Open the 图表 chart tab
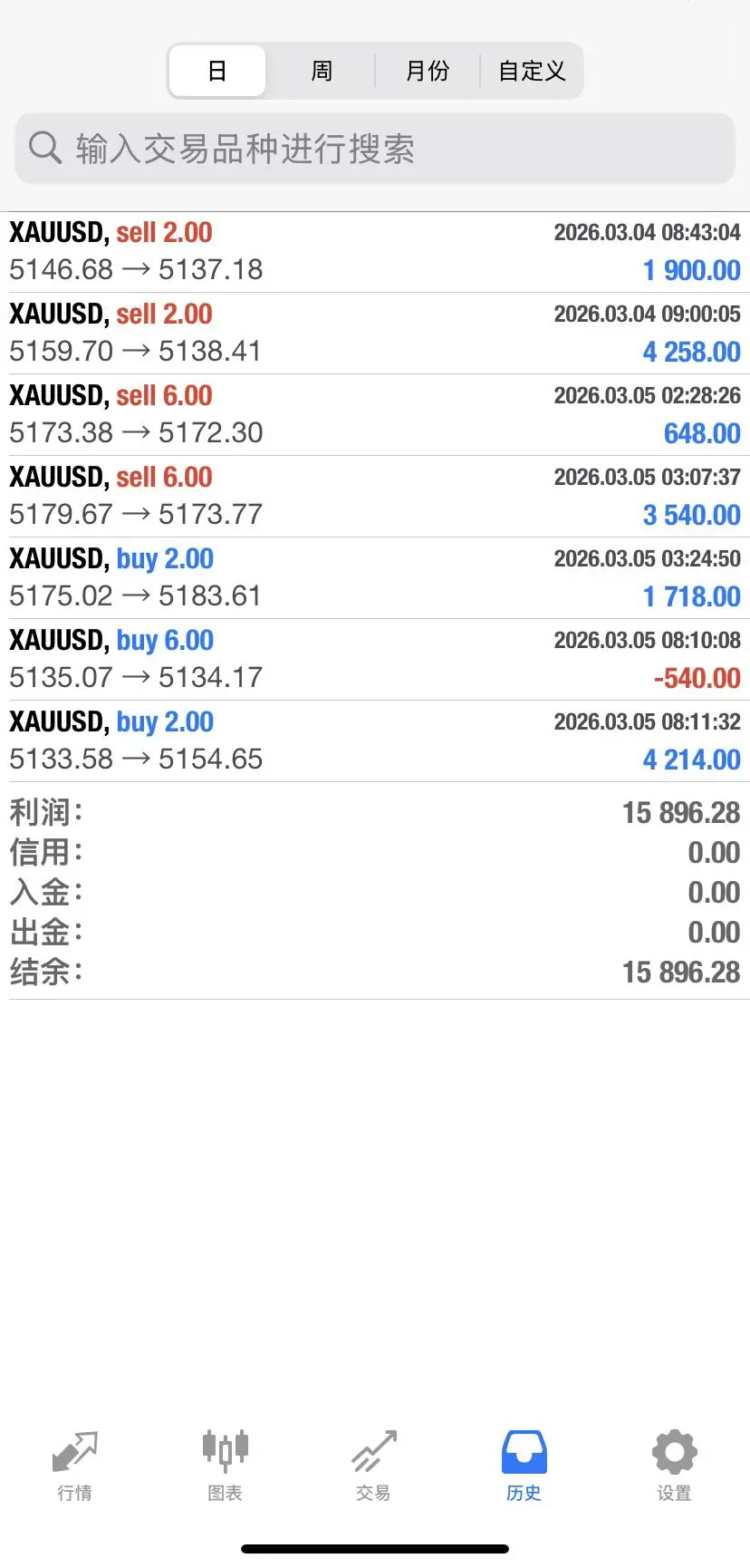Screen dimensions: 750x1568 click(225, 1466)
